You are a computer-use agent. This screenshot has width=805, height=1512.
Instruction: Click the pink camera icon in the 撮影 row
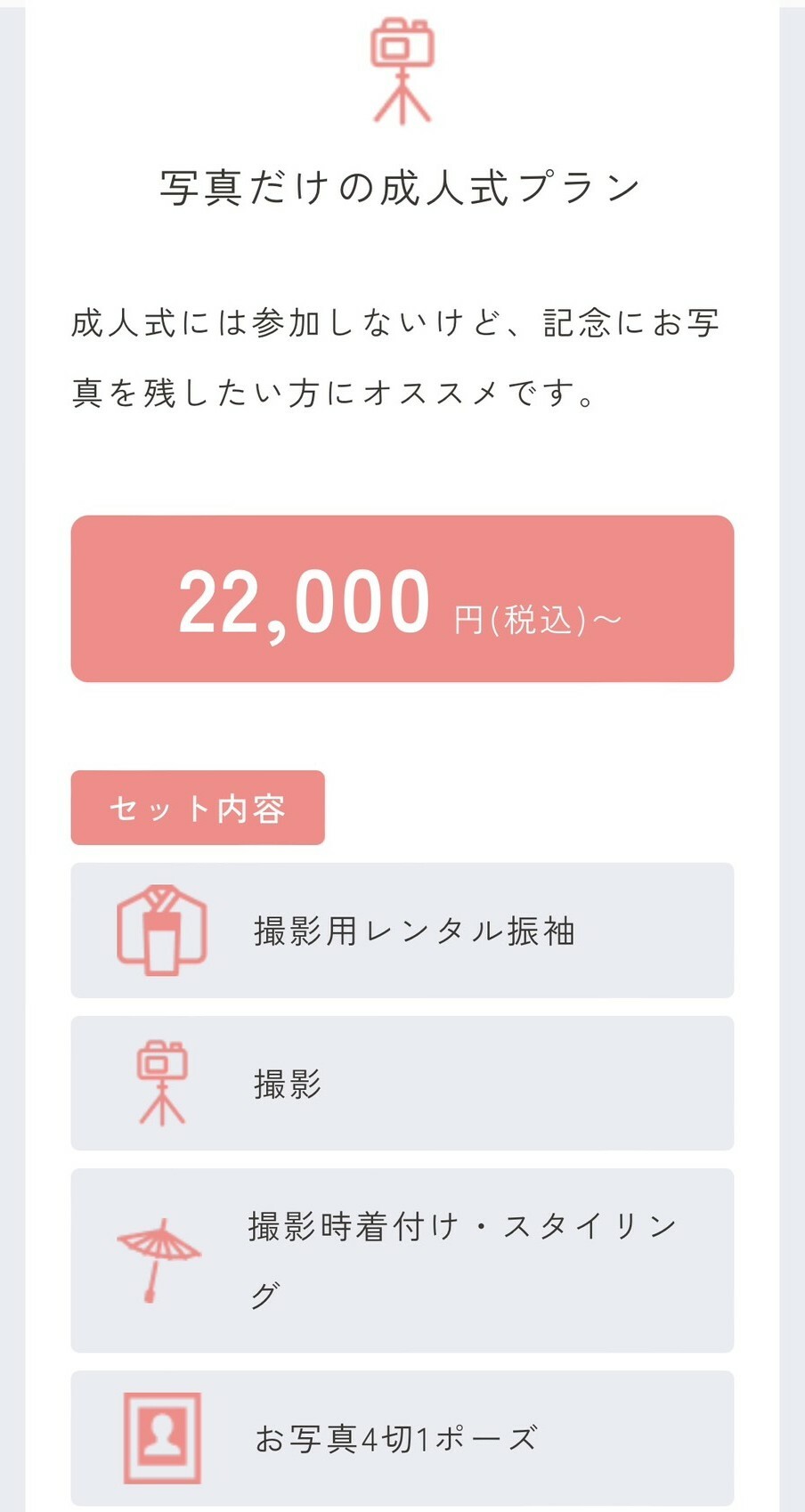[159, 1083]
